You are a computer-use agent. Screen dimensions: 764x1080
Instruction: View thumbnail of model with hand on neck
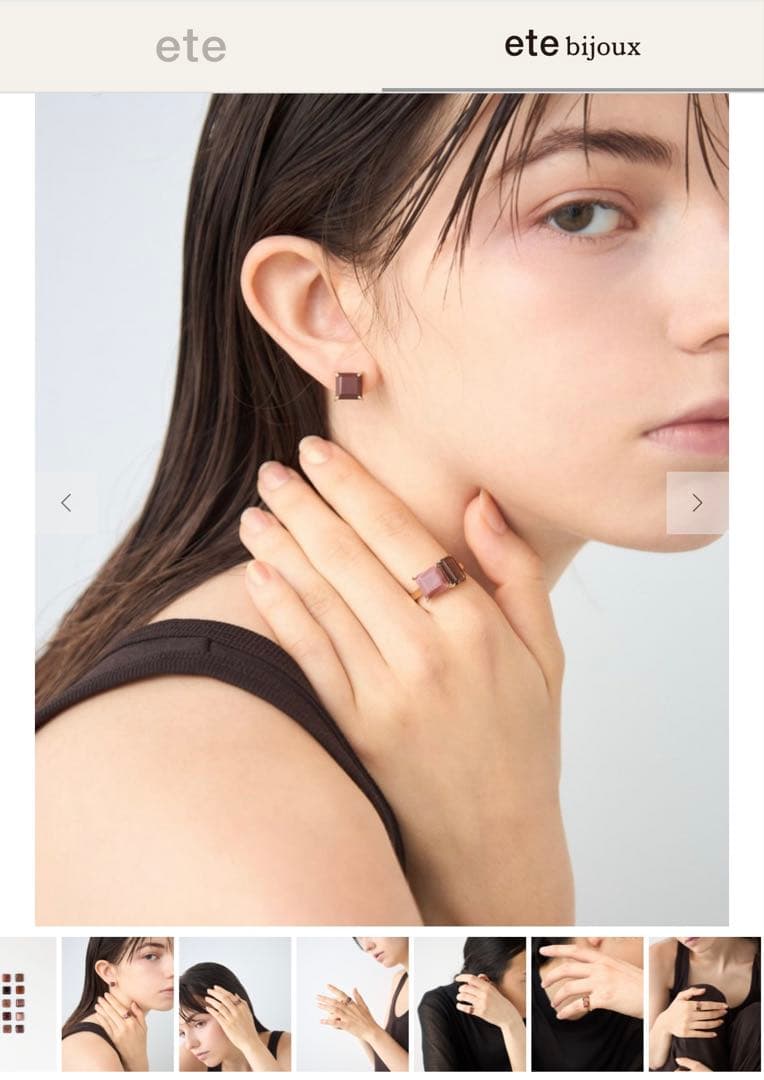point(117,1003)
